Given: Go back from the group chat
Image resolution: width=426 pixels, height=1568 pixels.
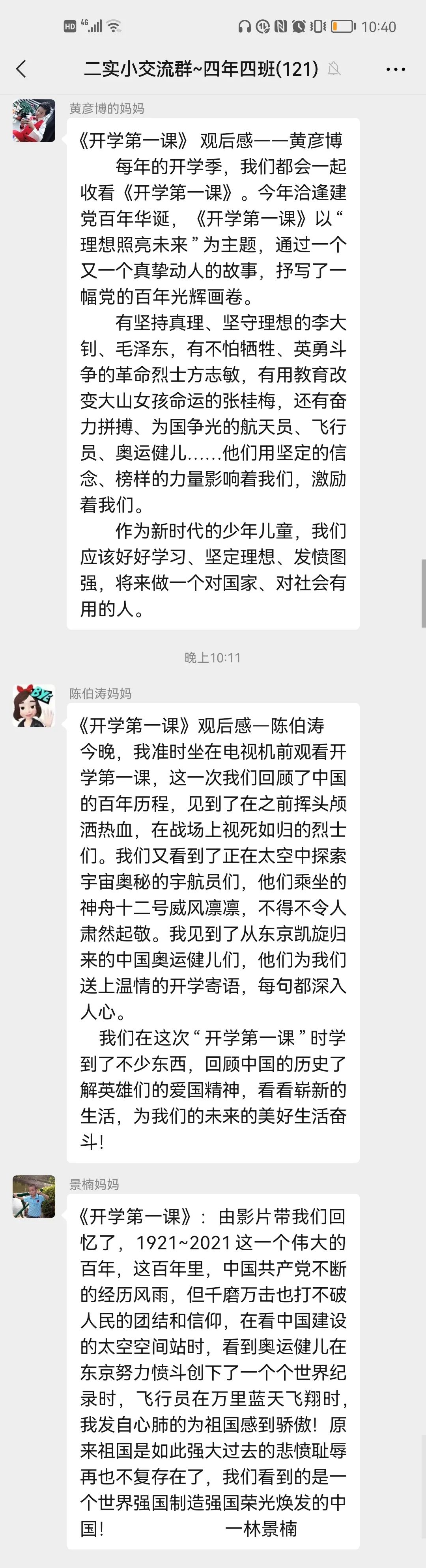Looking at the screenshot, I should tap(22, 69).
